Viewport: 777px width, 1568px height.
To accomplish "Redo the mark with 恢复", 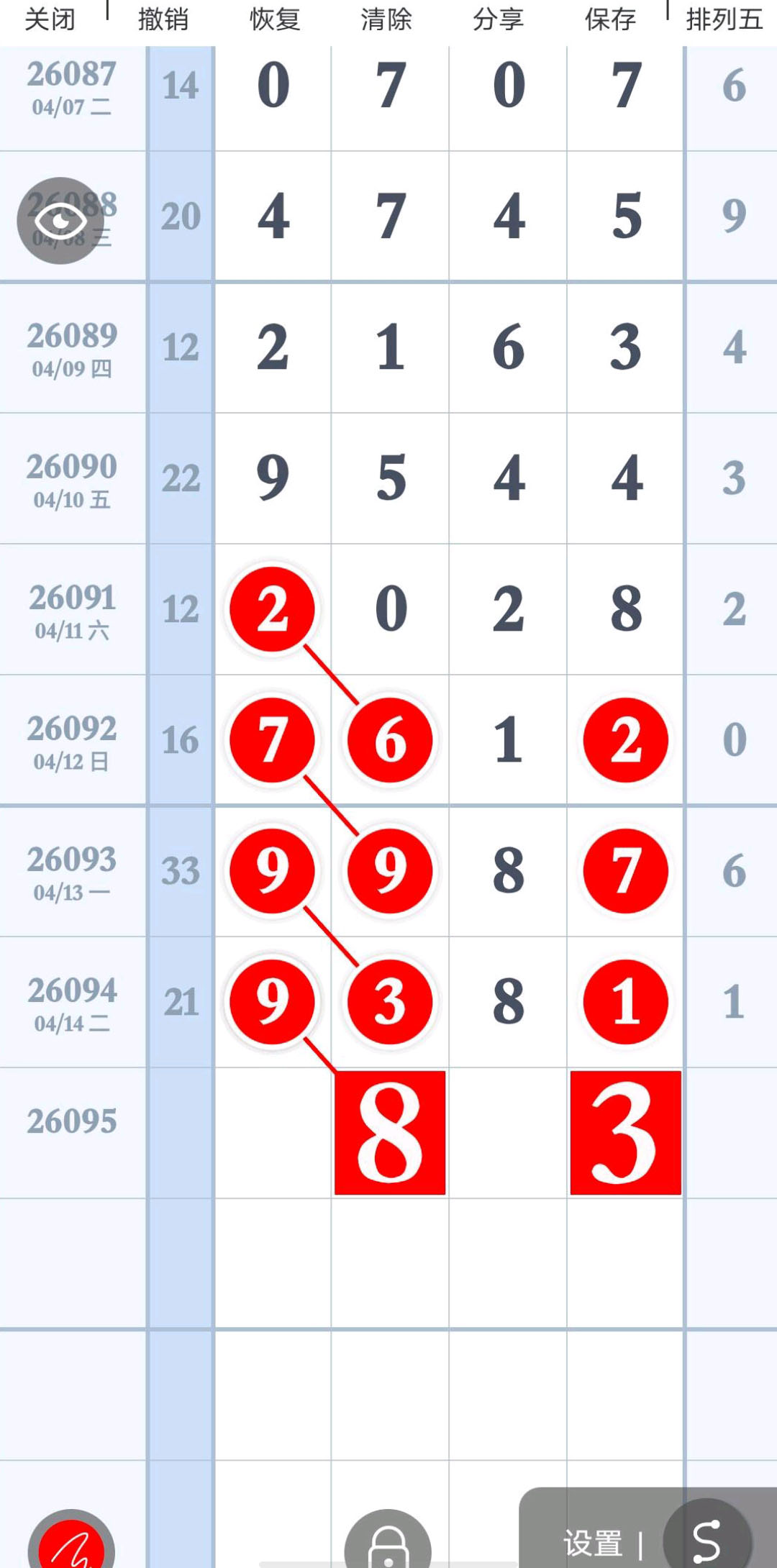I will pos(275,19).
